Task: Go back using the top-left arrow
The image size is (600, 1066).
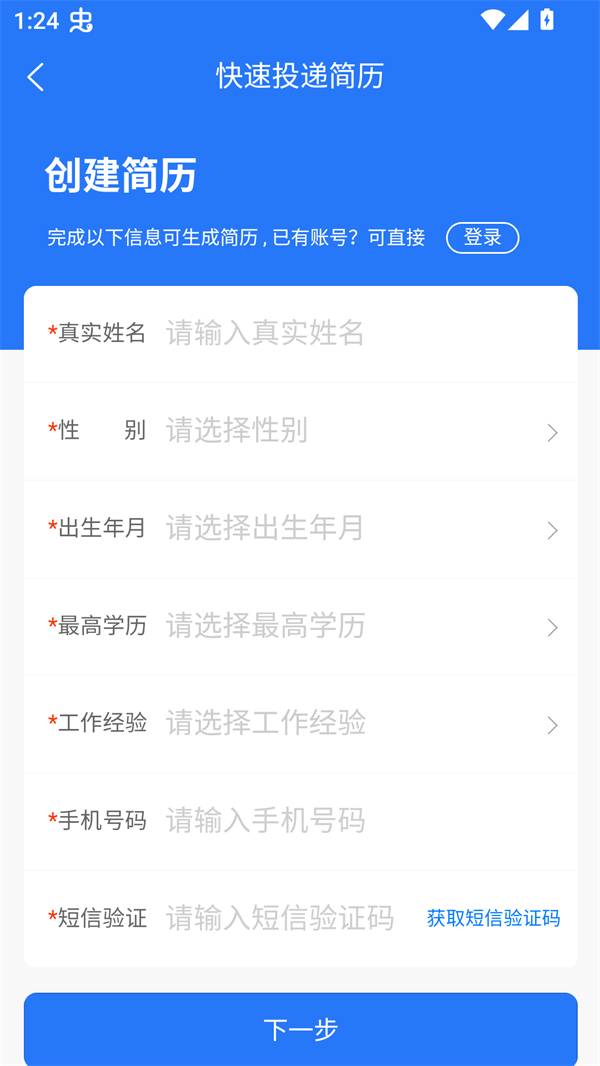Action: 36,77
